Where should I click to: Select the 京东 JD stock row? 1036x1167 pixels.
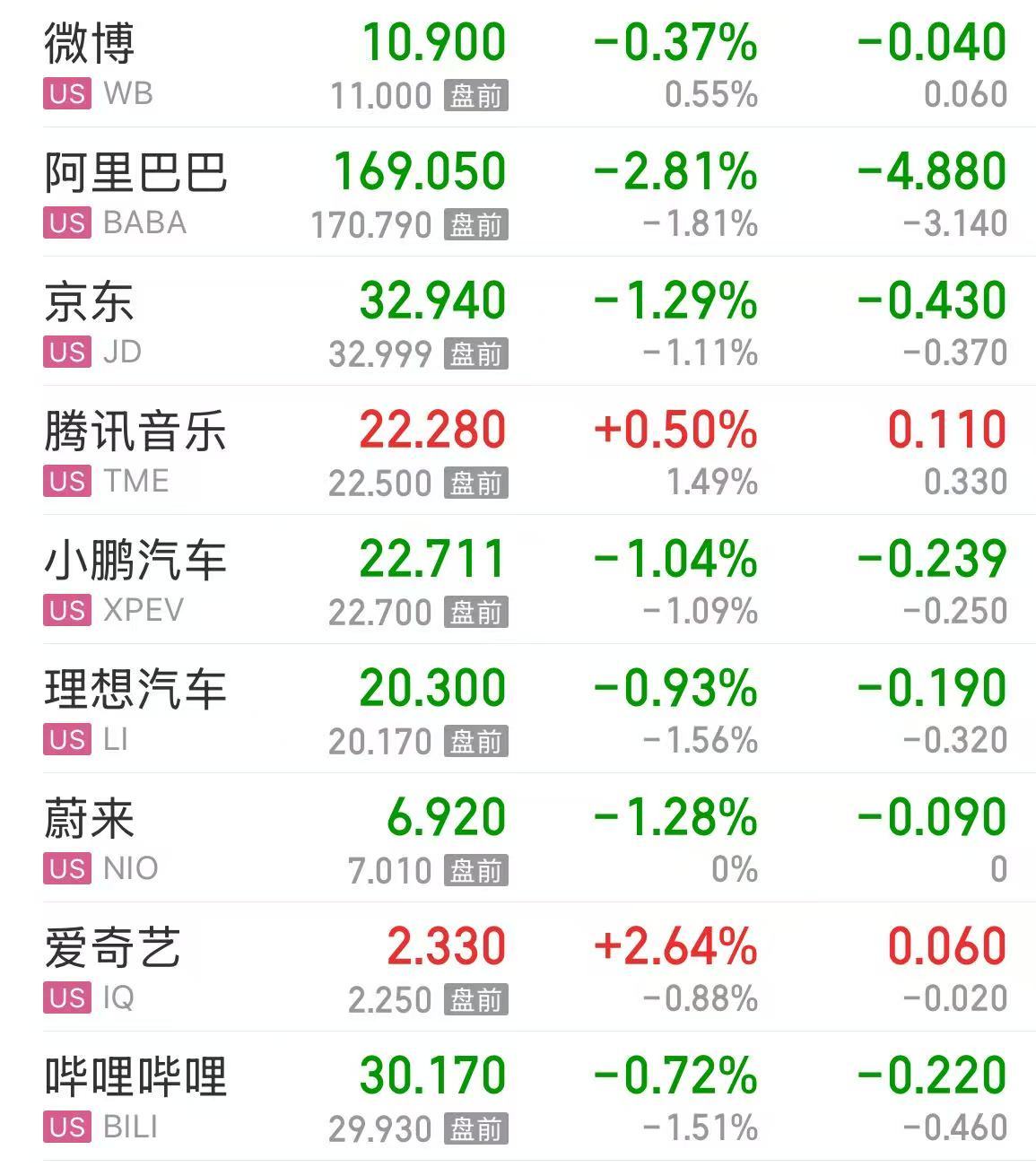tap(90, 302)
